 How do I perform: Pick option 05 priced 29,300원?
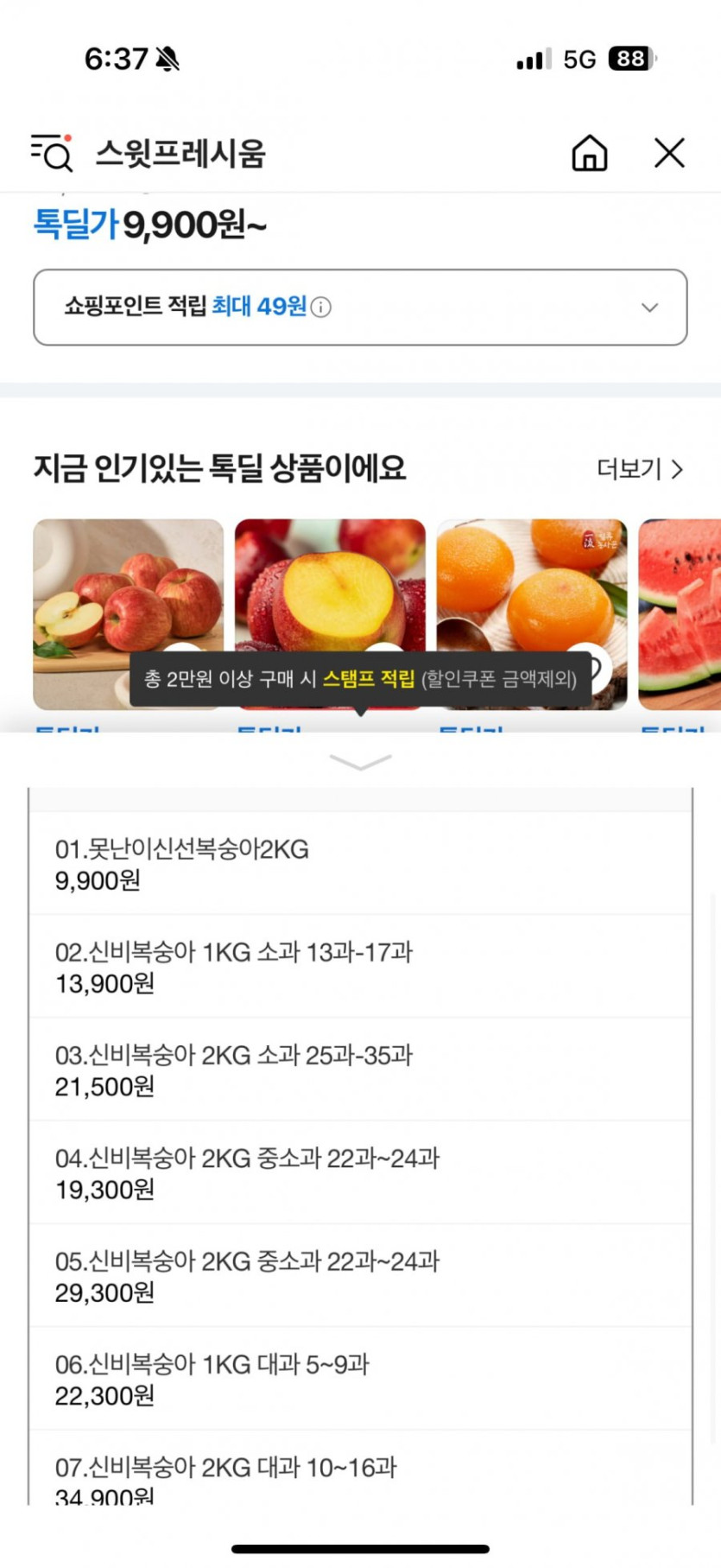(360, 1276)
